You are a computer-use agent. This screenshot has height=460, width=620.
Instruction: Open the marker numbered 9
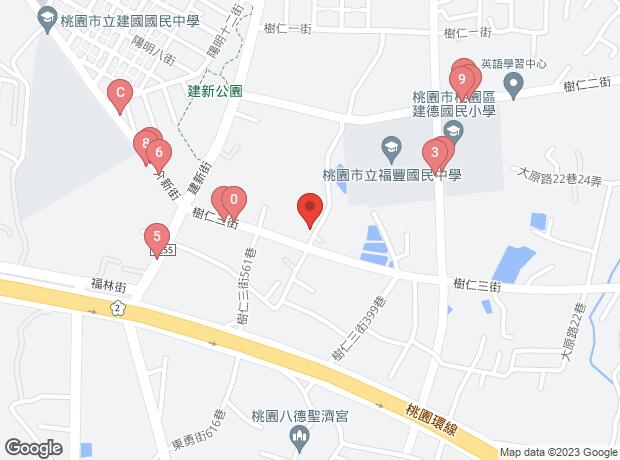(463, 78)
